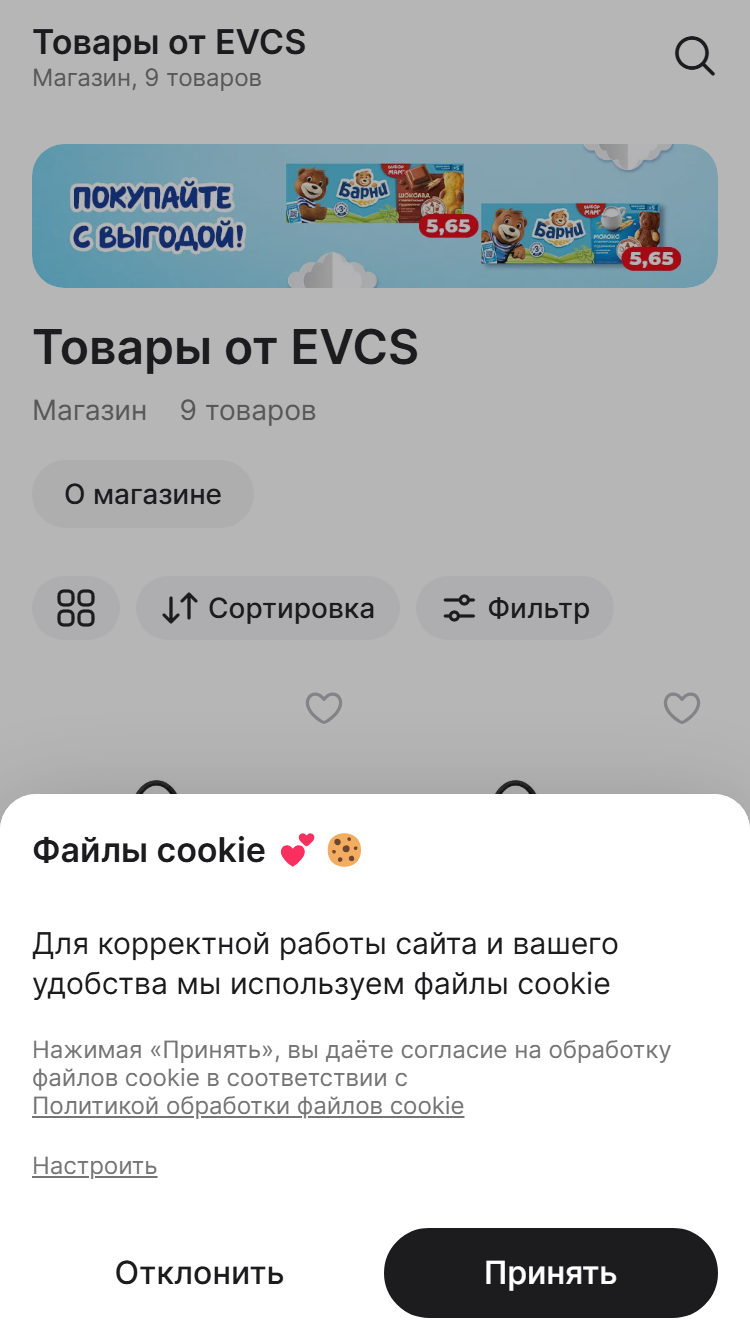Switch the grid view layout

point(76,608)
